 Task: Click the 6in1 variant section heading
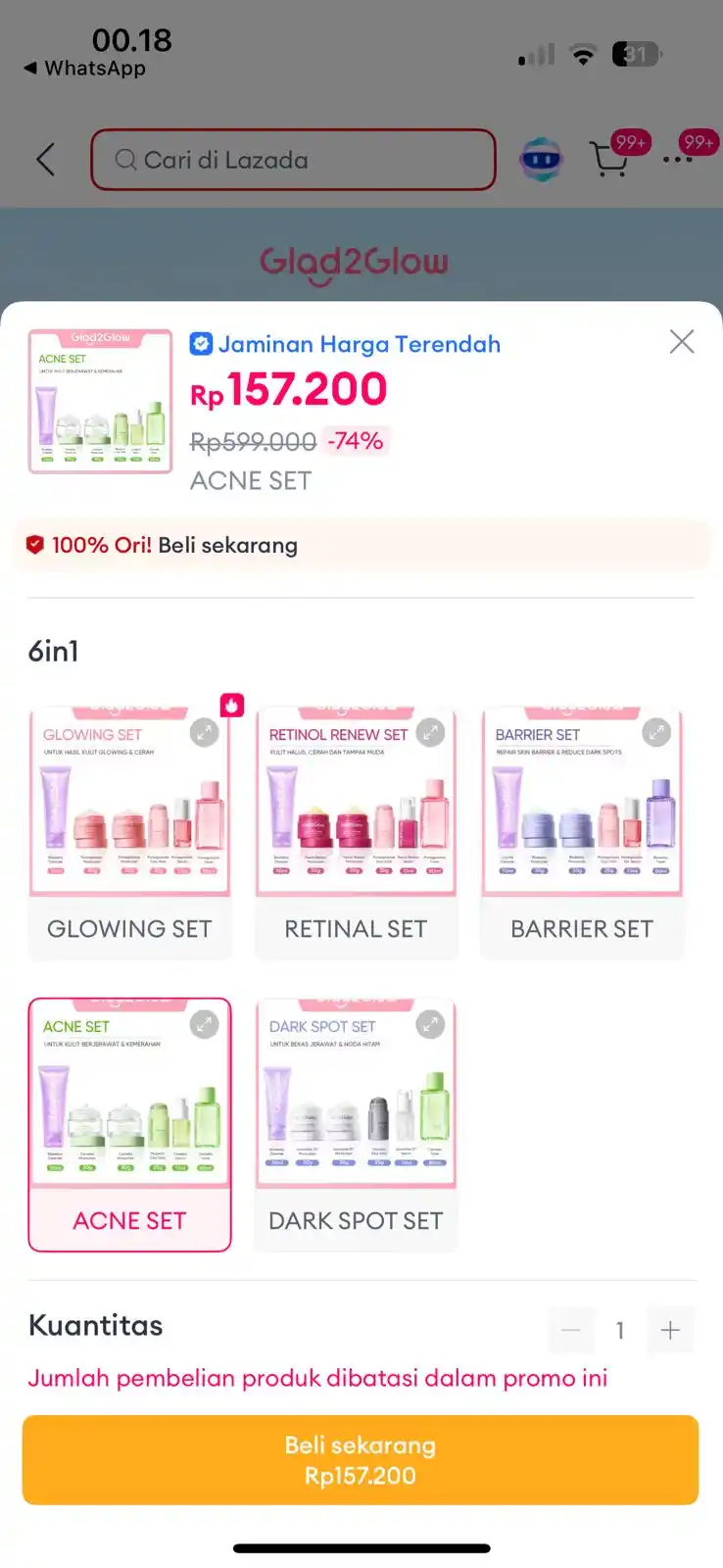point(54,651)
